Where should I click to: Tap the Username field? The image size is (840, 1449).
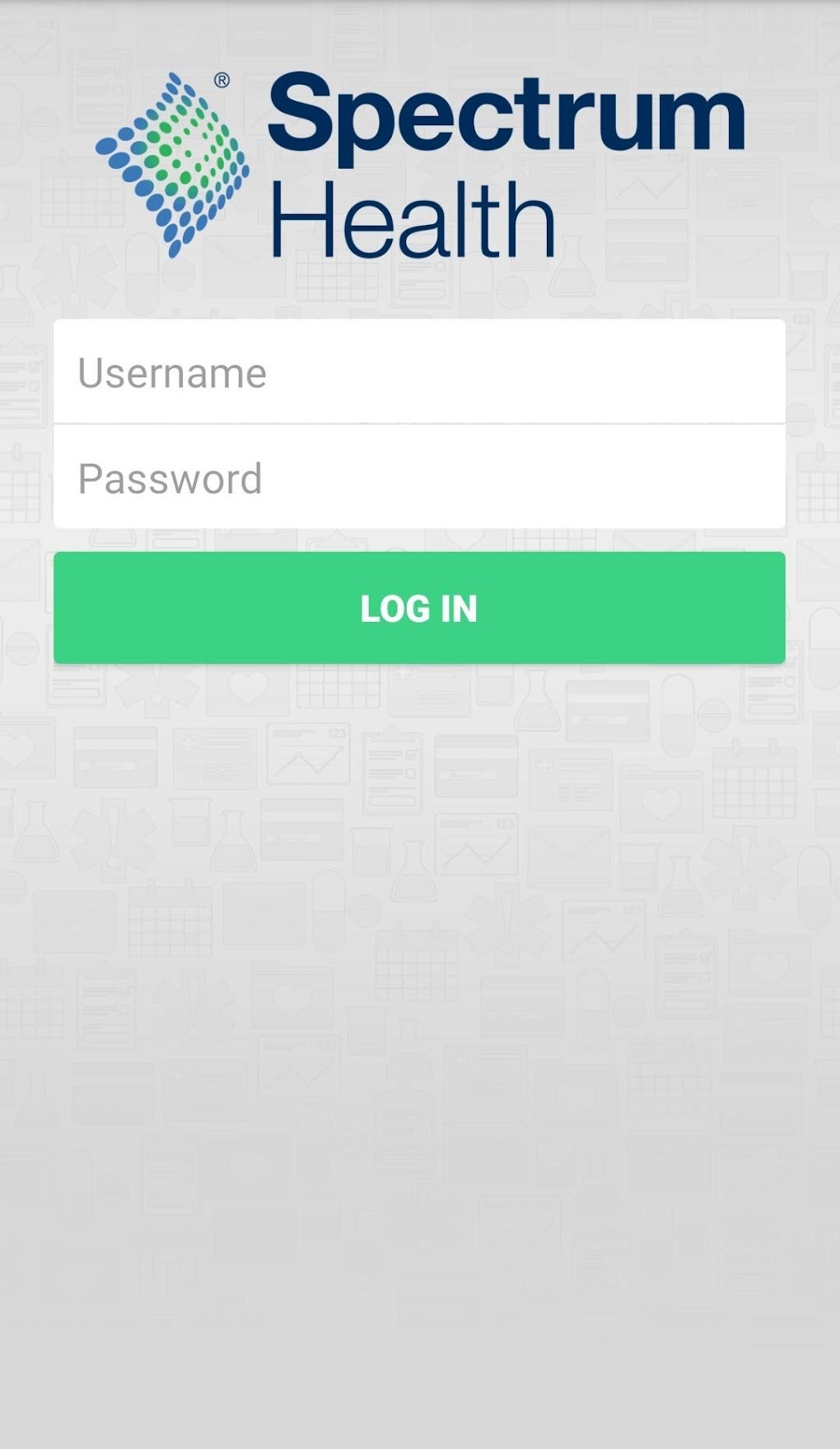[x=419, y=372]
